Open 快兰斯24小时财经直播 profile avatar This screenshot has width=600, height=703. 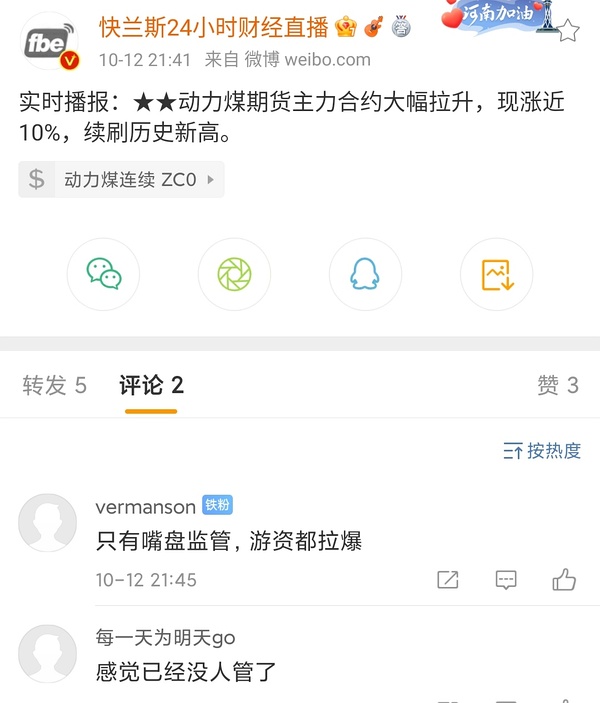tap(48, 42)
